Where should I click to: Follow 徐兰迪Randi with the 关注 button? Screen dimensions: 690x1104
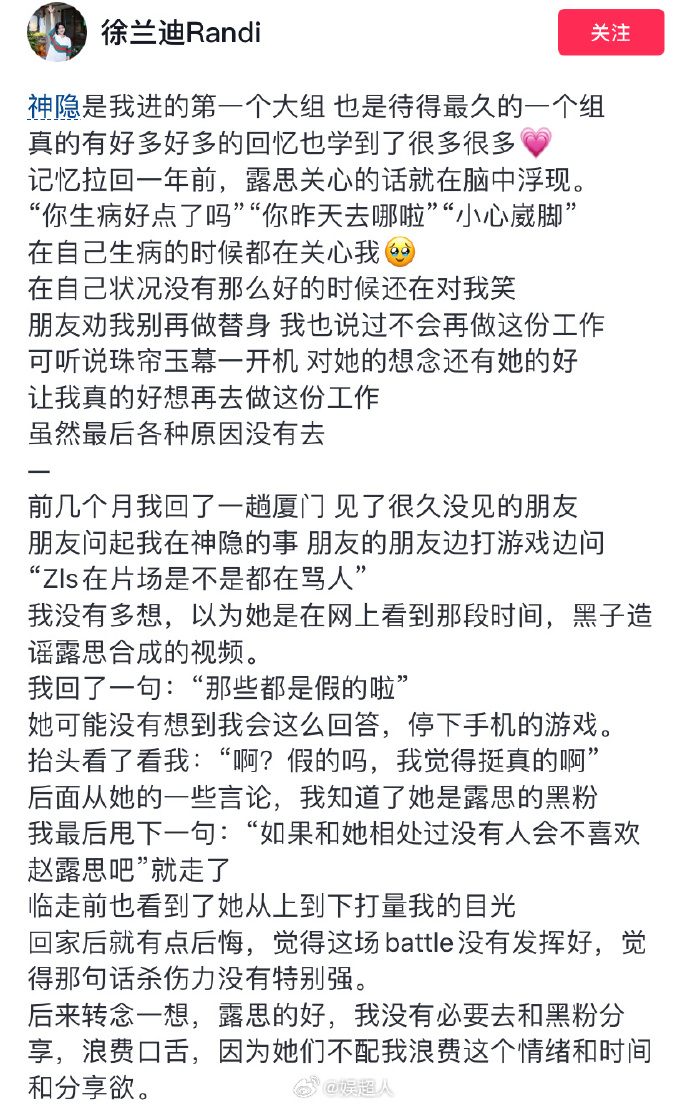click(610, 32)
